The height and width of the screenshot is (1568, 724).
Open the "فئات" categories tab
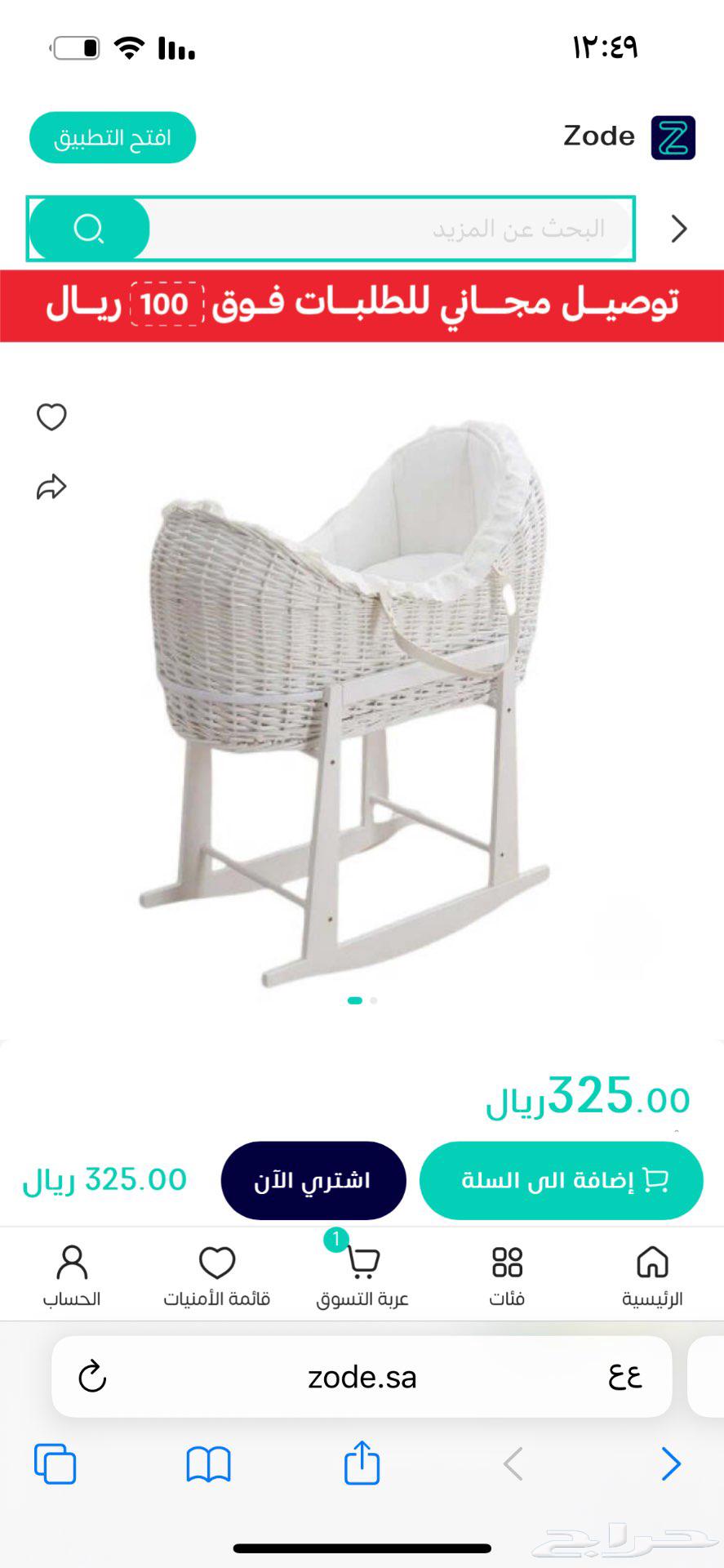pos(507,1275)
